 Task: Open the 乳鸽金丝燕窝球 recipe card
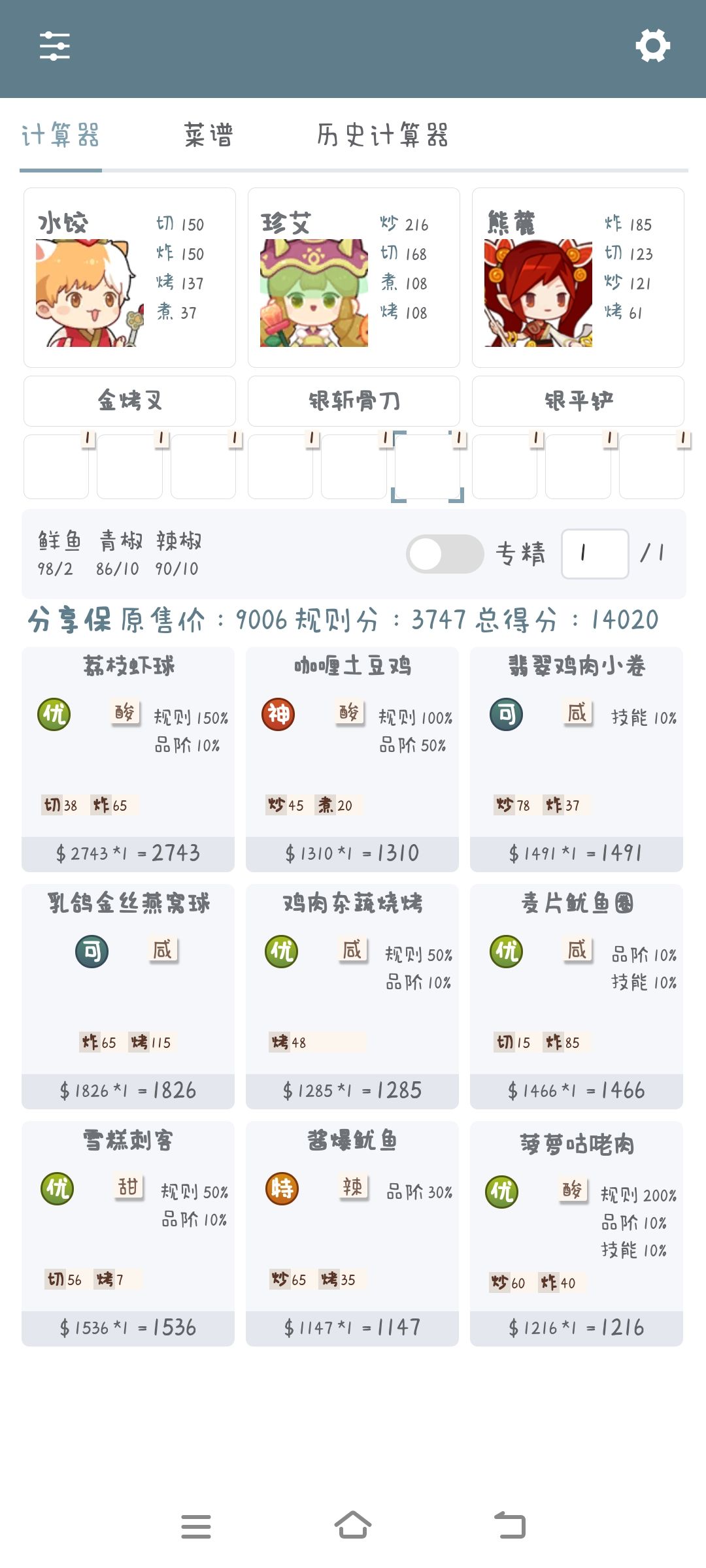click(x=128, y=996)
